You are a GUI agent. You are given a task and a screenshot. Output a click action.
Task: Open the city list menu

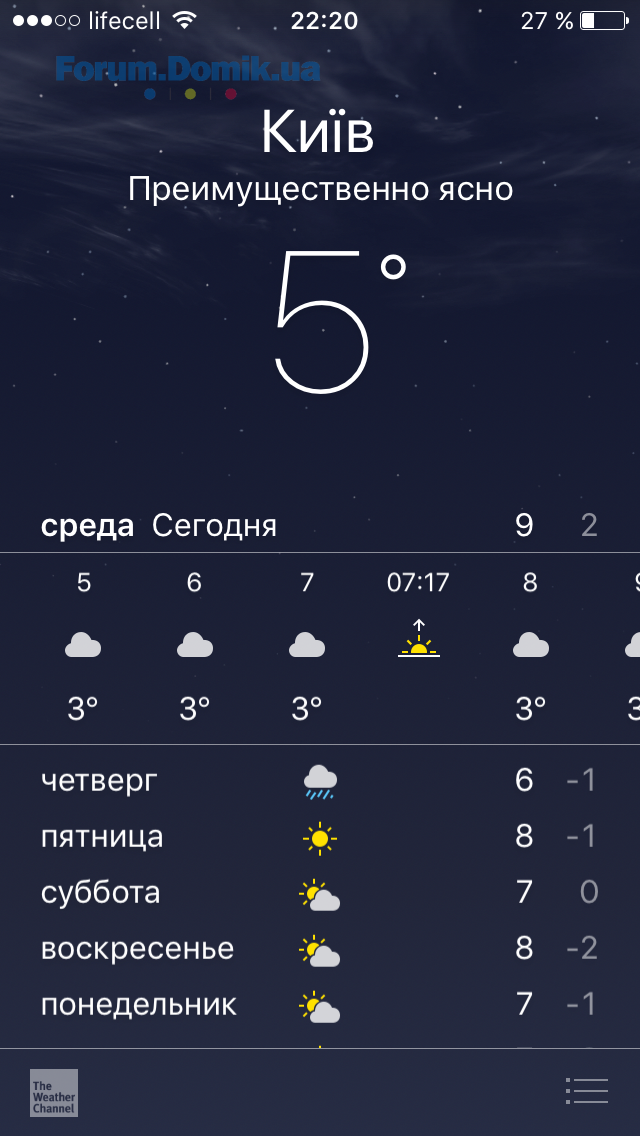click(x=587, y=1091)
